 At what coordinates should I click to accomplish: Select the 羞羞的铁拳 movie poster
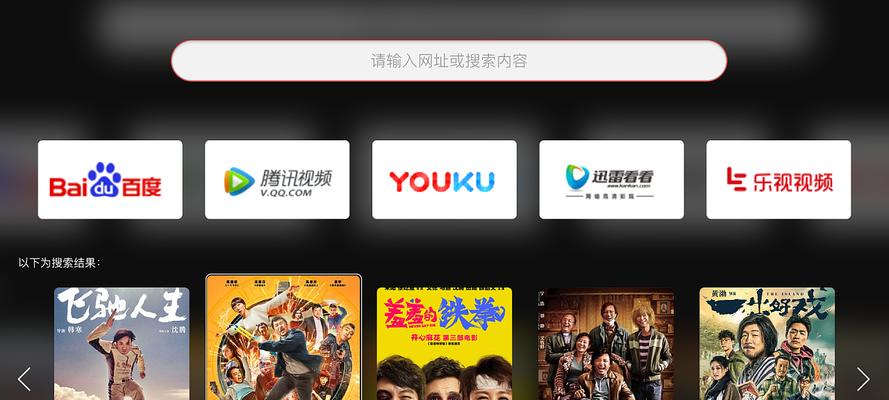(444, 343)
